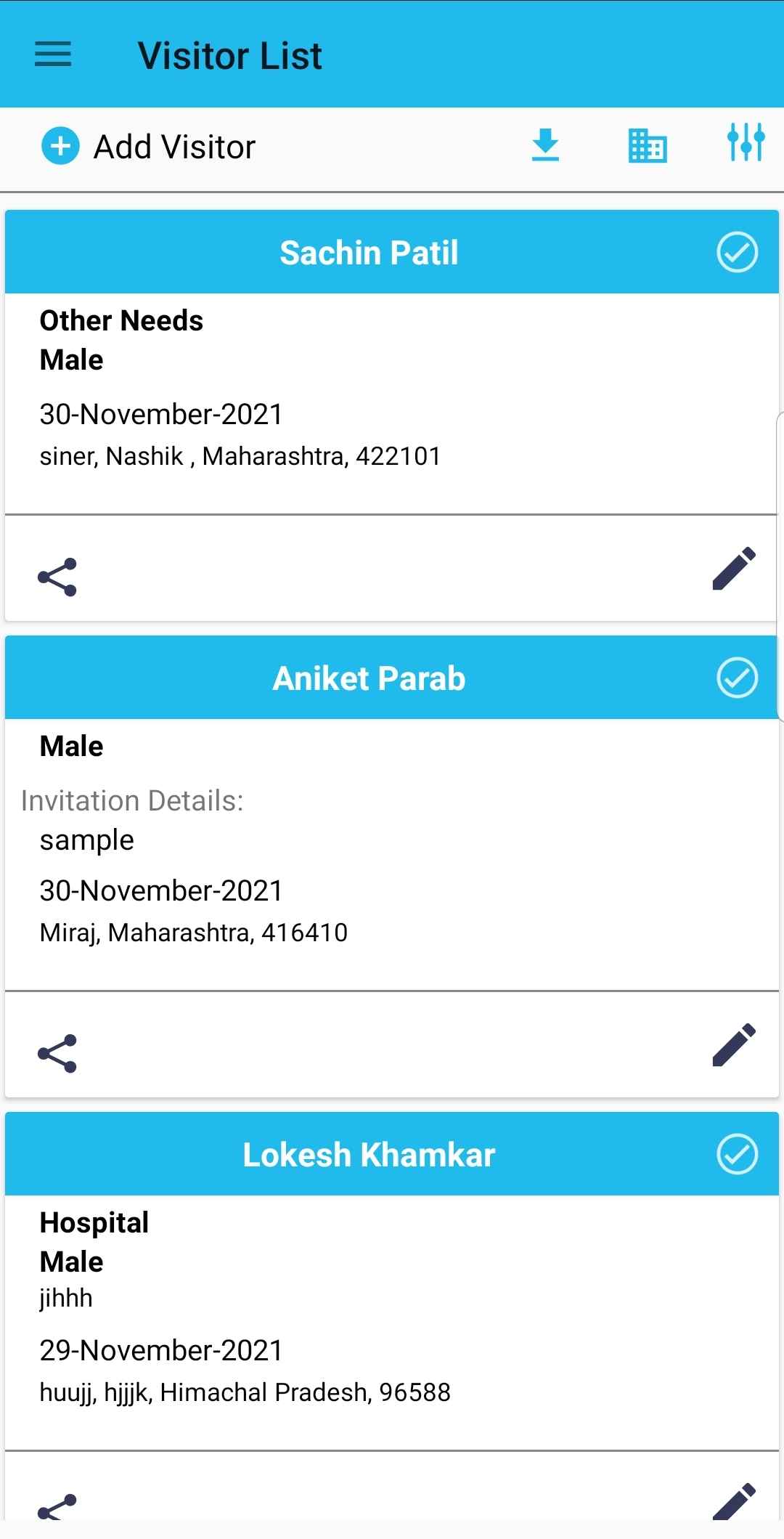The width and height of the screenshot is (784, 1539).
Task: Download the visitor list
Action: [x=545, y=145]
